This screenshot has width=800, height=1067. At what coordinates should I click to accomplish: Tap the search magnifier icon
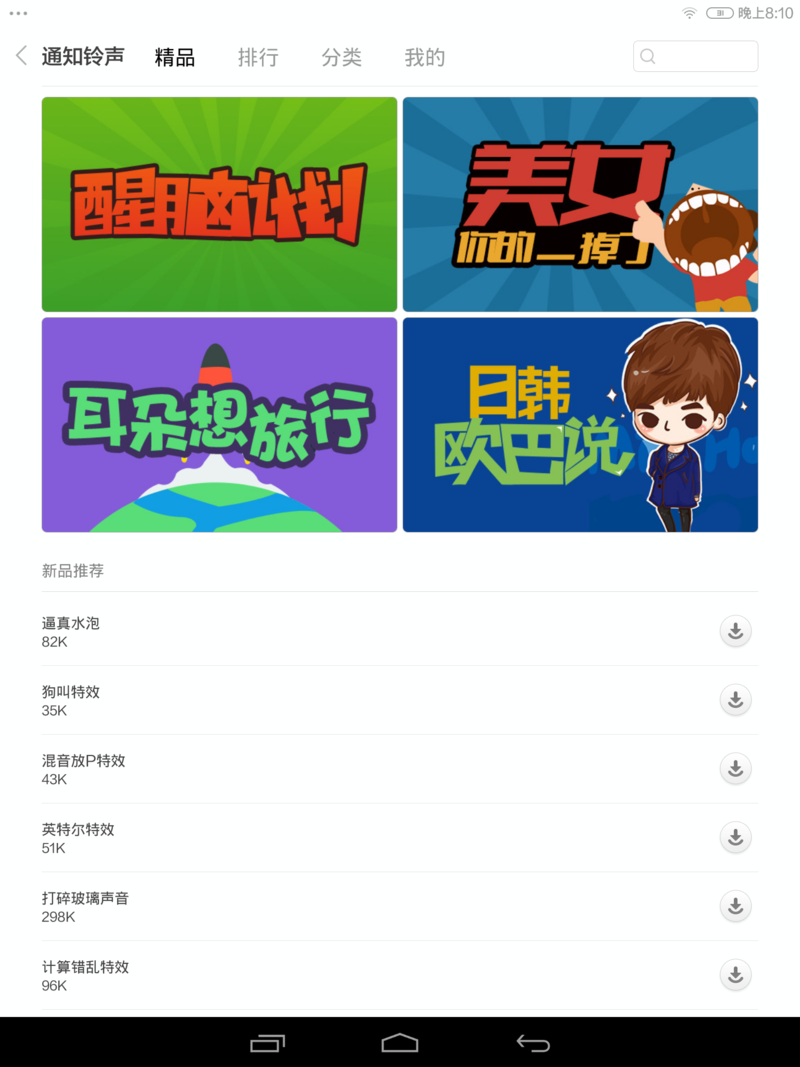pos(648,56)
